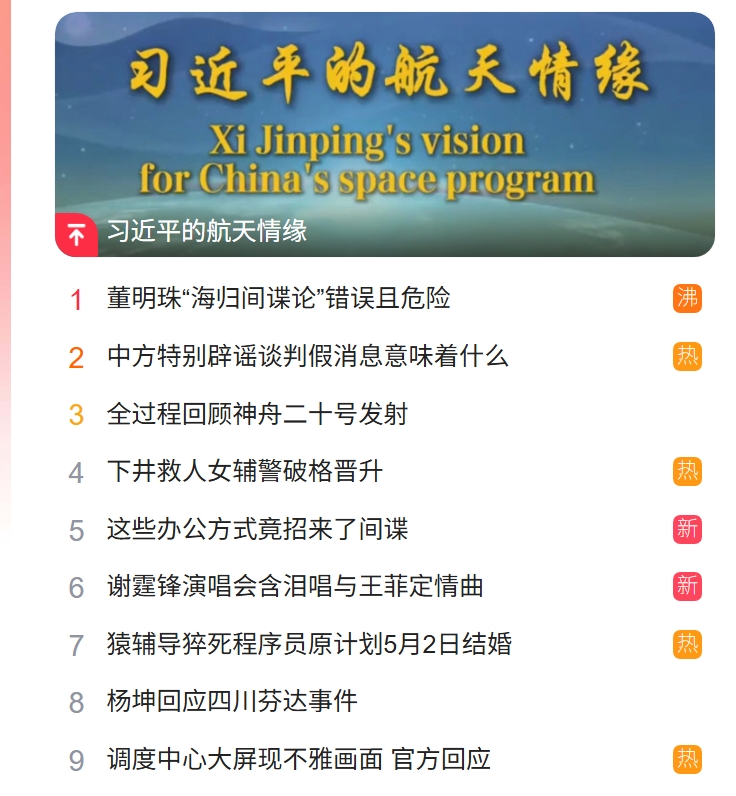
Task: Open topic 全过程回顾神舟二十号发射
Action: [257, 414]
